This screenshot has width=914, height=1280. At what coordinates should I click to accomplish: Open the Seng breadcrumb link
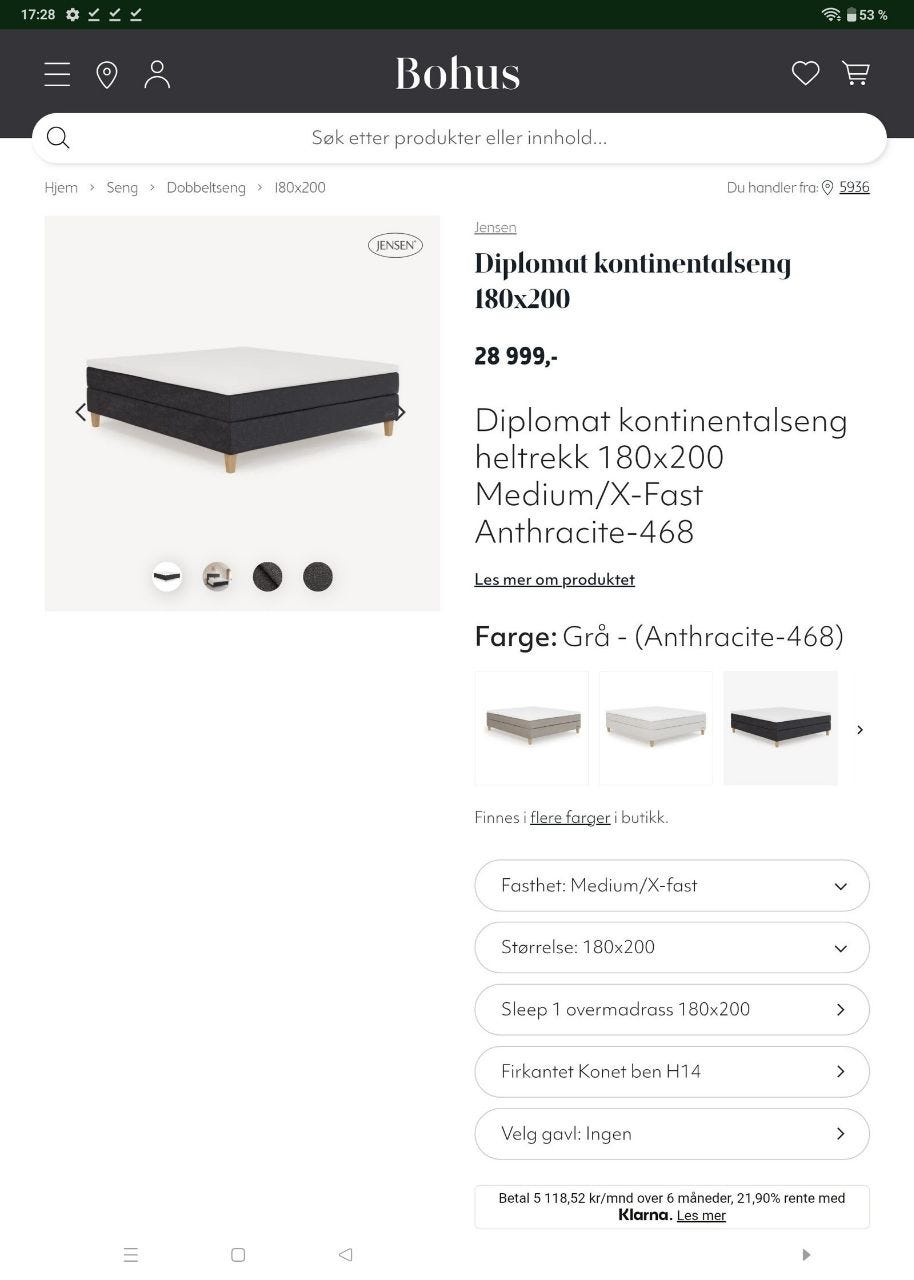point(121,187)
